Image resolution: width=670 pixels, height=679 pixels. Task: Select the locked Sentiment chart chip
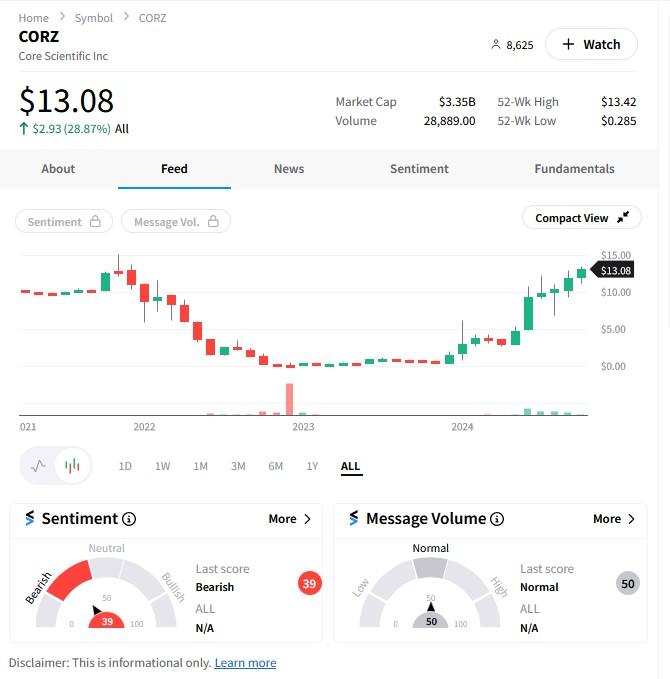tap(64, 222)
